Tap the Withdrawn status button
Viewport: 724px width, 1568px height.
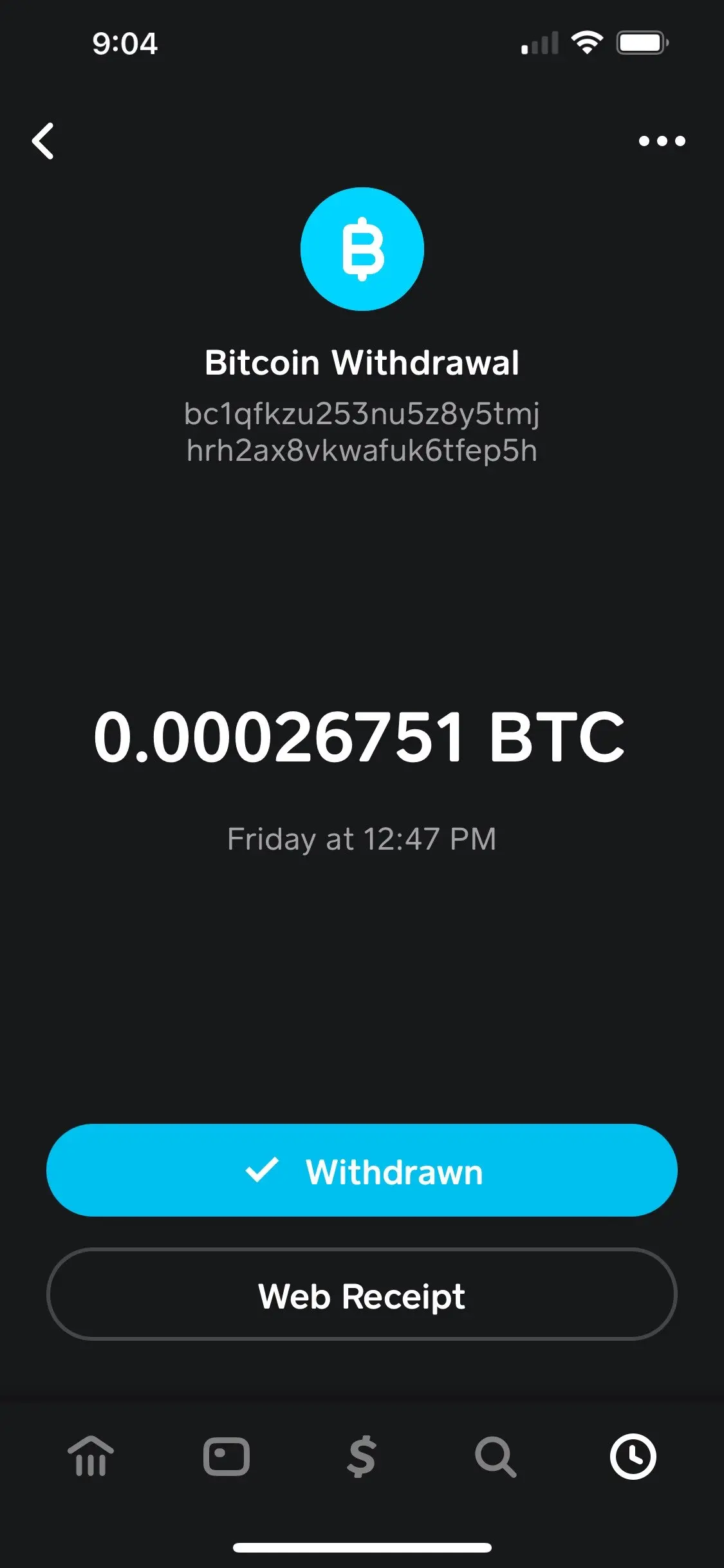coord(362,1170)
